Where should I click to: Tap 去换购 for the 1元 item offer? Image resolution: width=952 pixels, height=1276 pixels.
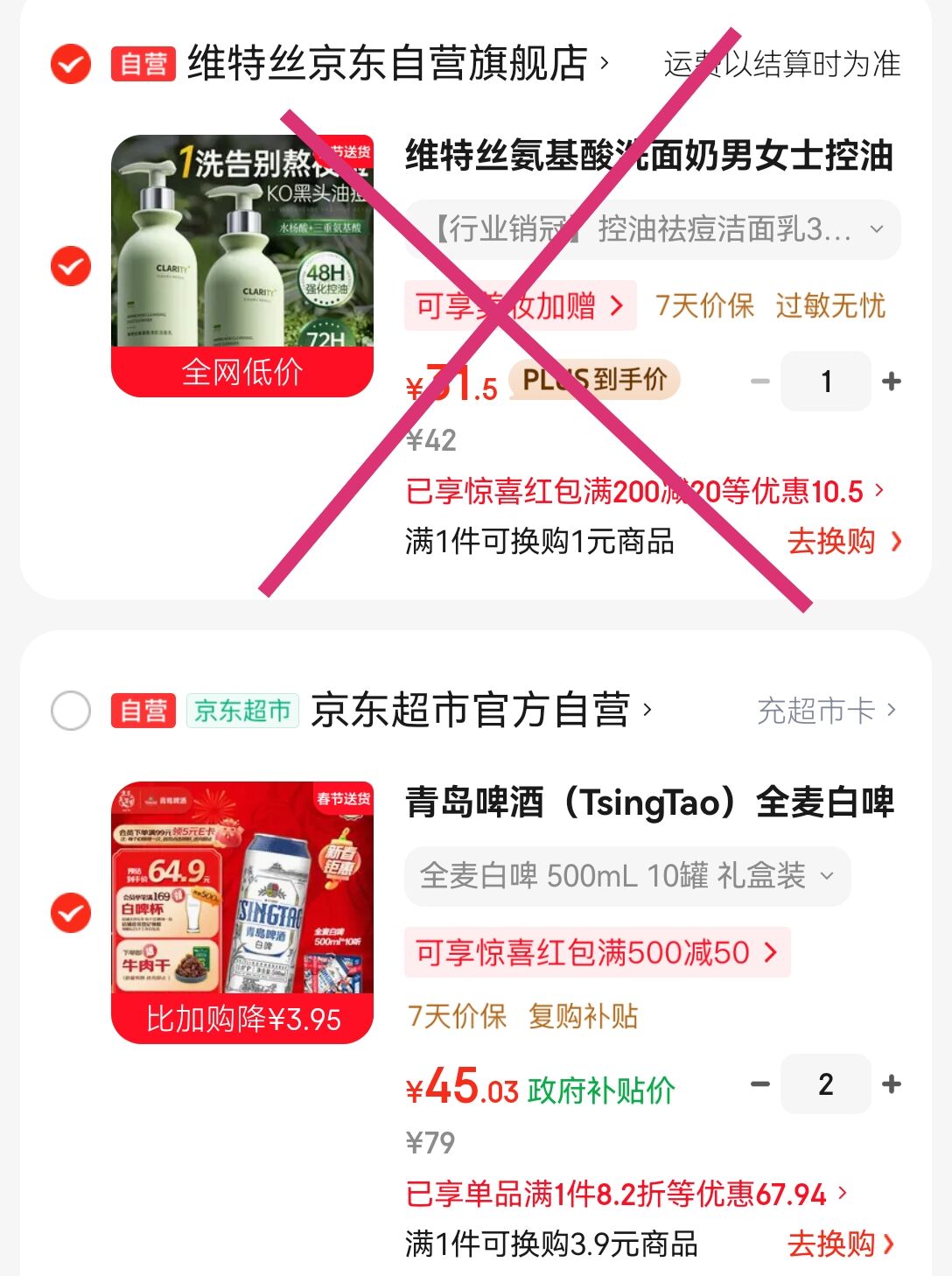[843, 542]
